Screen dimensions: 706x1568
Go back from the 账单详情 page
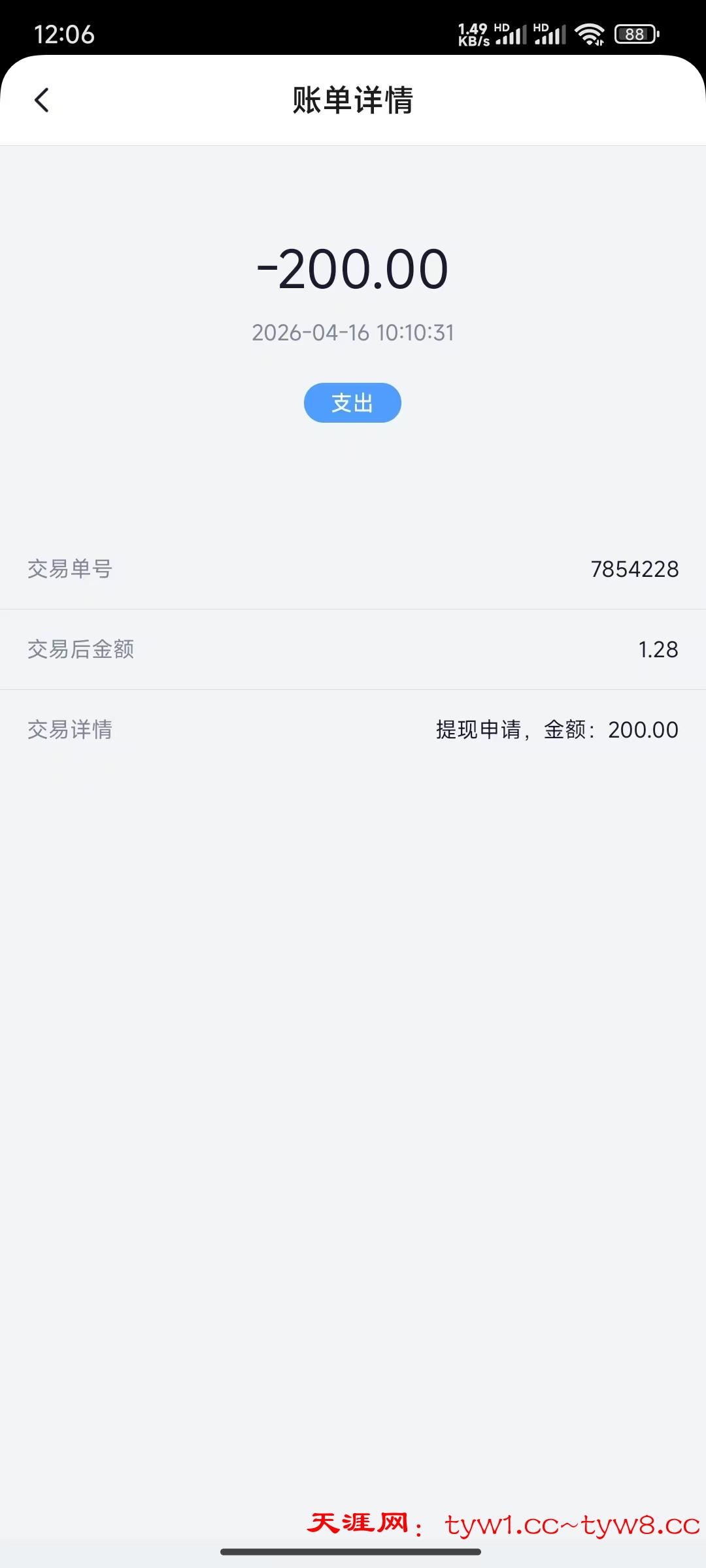point(42,101)
